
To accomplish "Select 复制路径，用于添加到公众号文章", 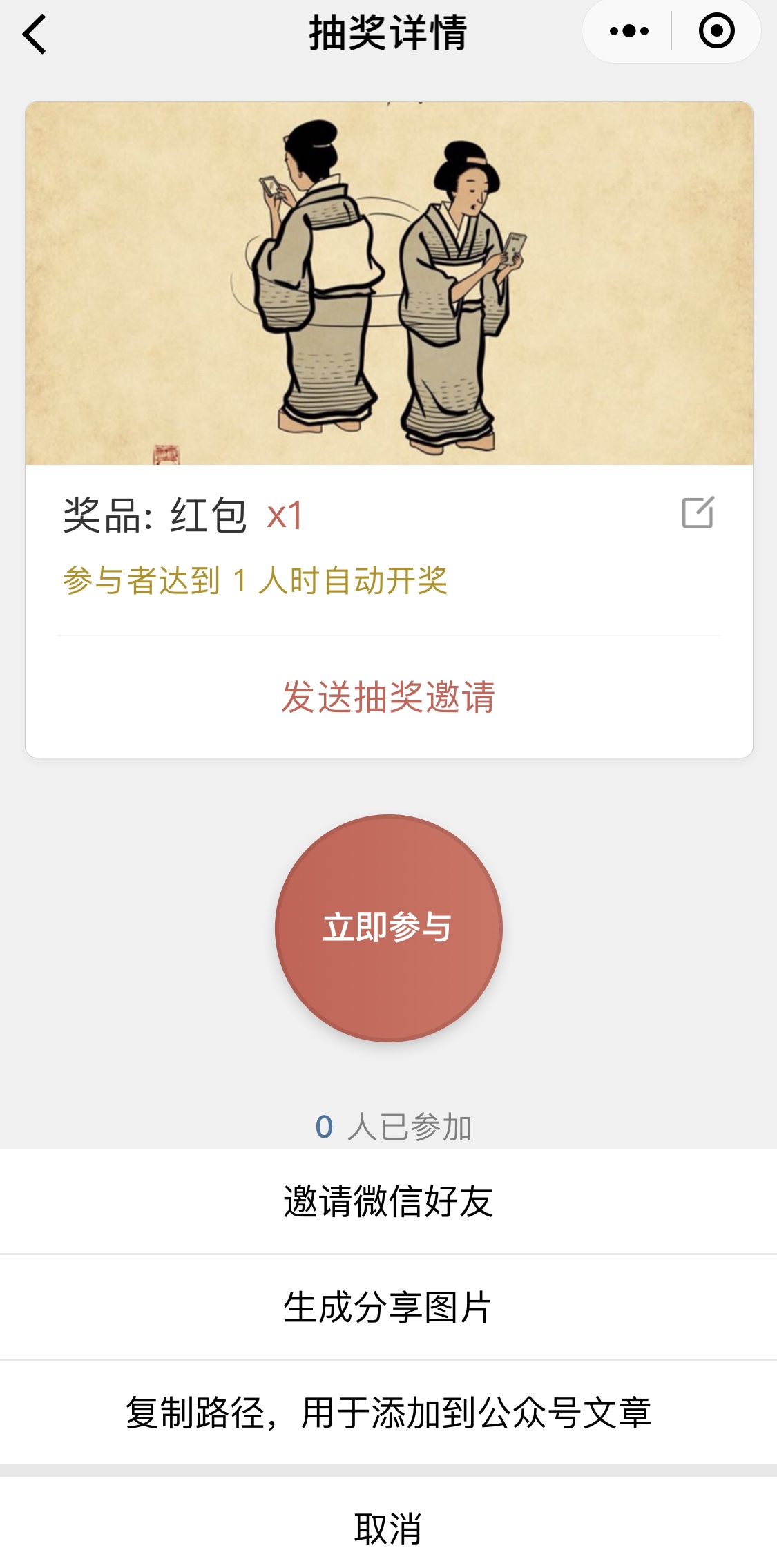I will 388,1413.
